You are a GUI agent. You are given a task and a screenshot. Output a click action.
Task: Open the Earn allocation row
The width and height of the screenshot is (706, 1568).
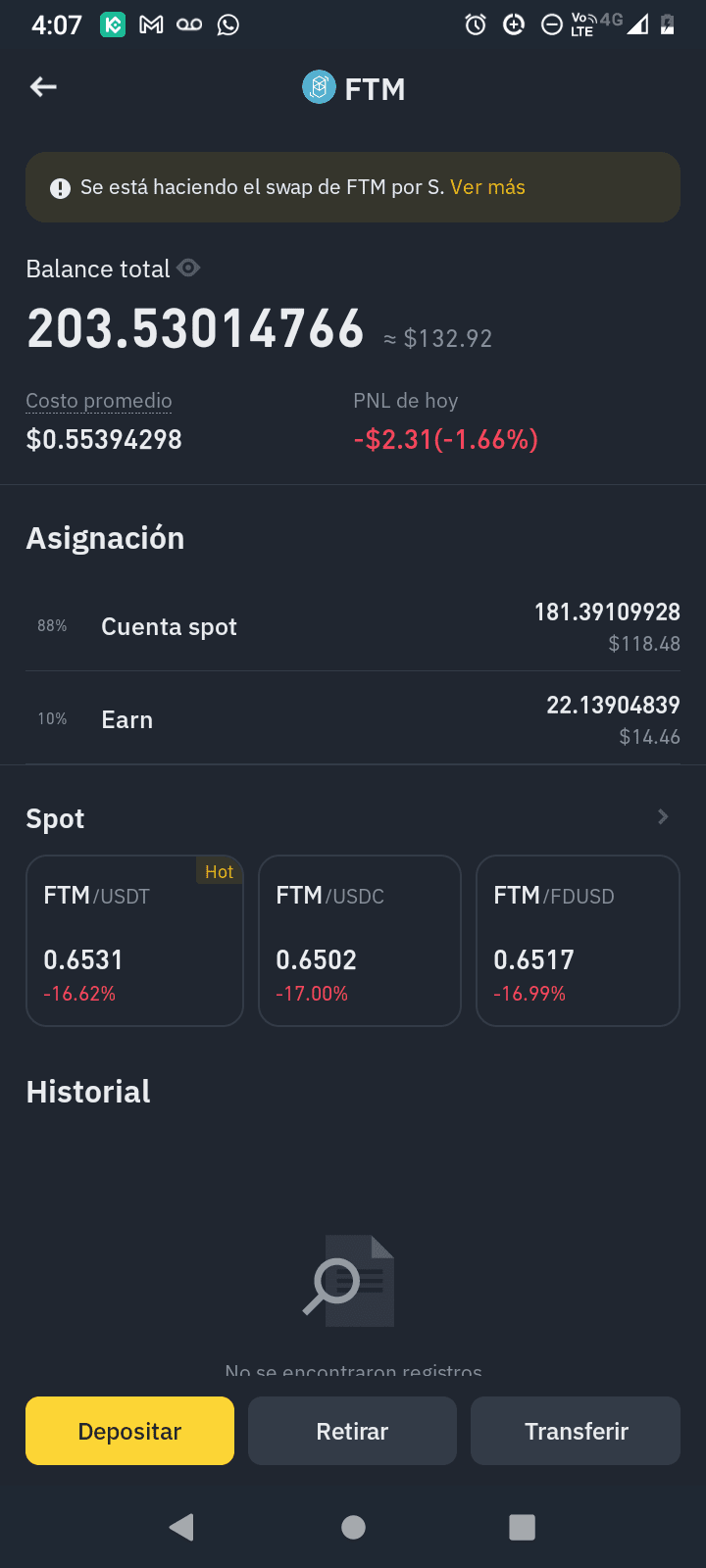pos(353,718)
